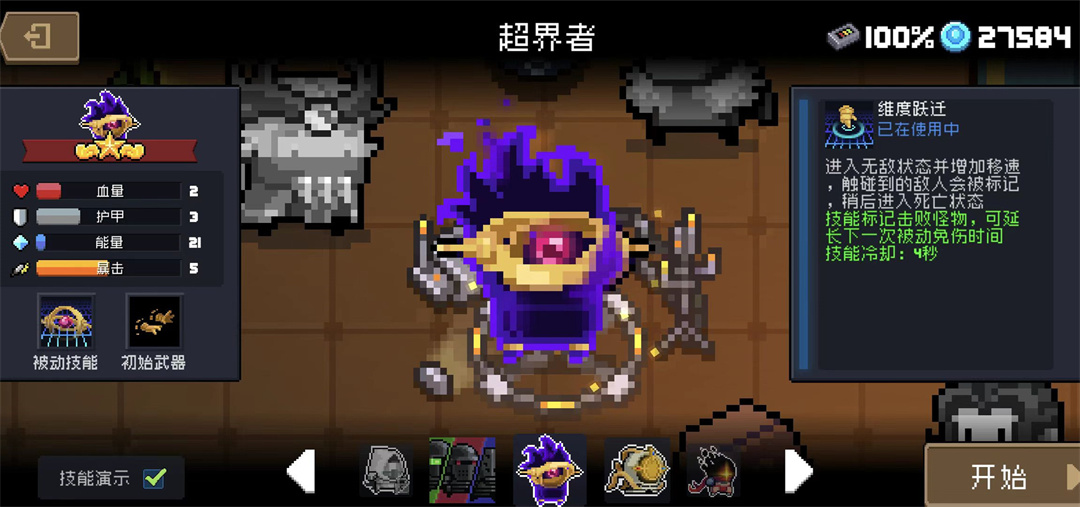Show next skin with right arrow
The width and height of the screenshot is (1080, 507).
point(797,471)
